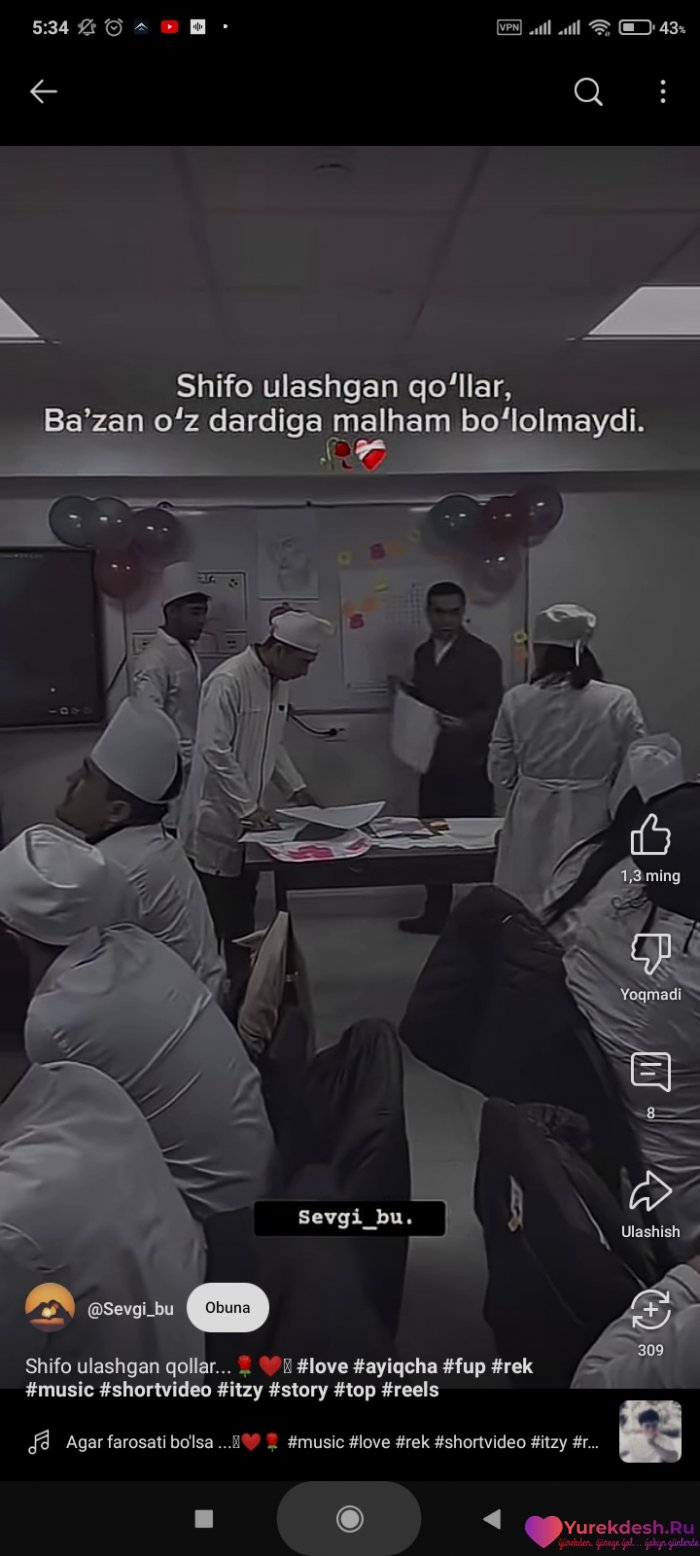Image resolution: width=700 pixels, height=1556 pixels.
Task: Tap the Yoqmadi dislike icon
Action: pos(650,954)
